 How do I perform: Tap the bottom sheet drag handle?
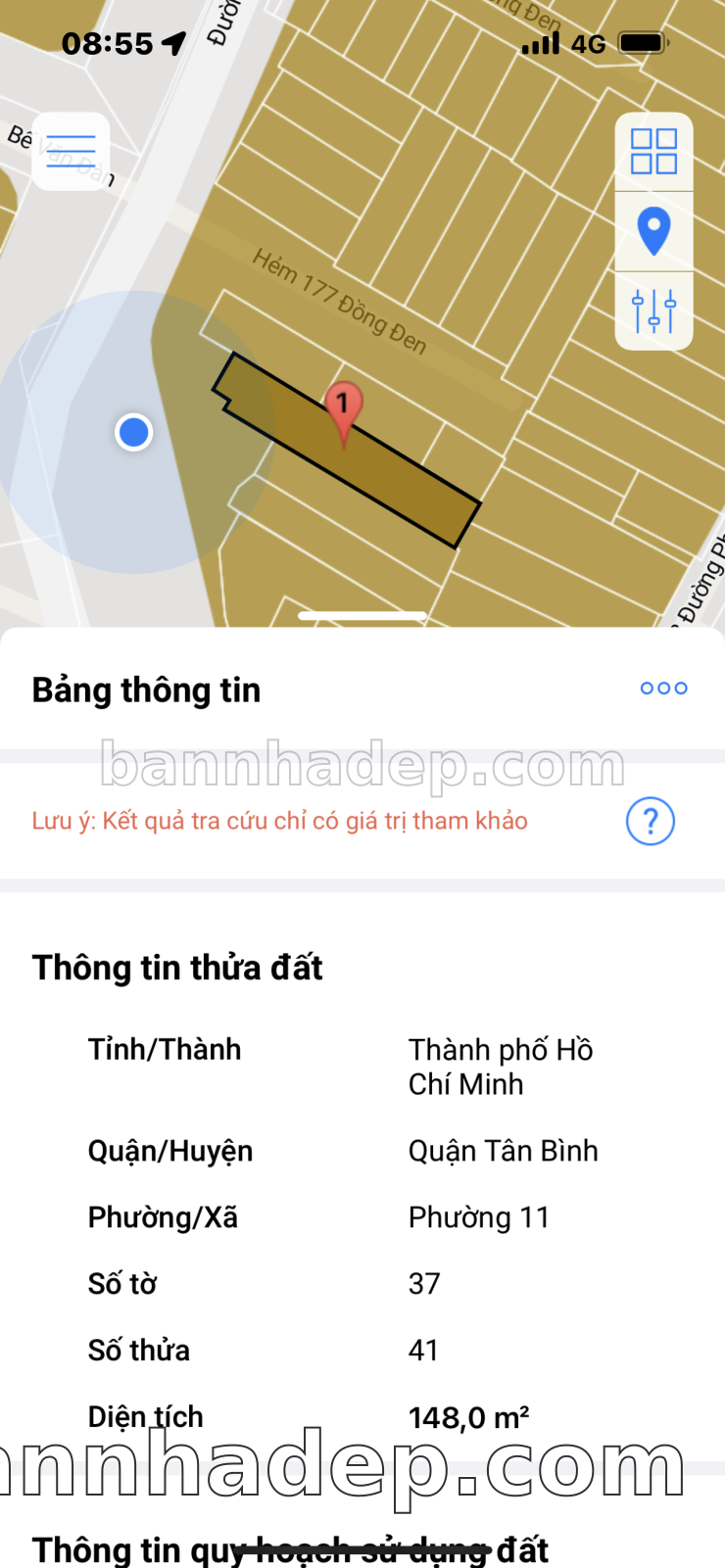pyautogui.click(x=362, y=616)
